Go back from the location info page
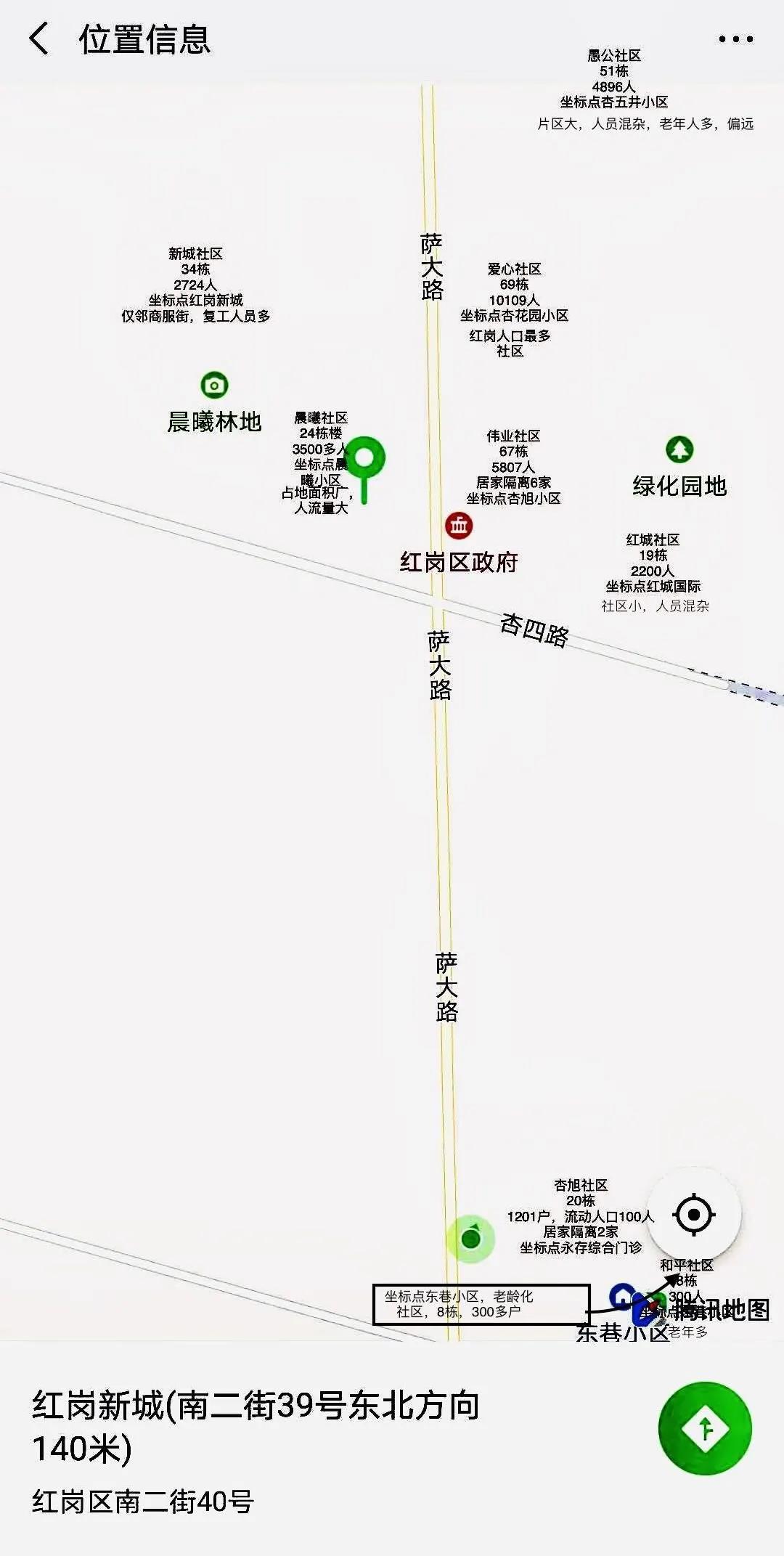This screenshot has width=784, height=1556. (39, 38)
